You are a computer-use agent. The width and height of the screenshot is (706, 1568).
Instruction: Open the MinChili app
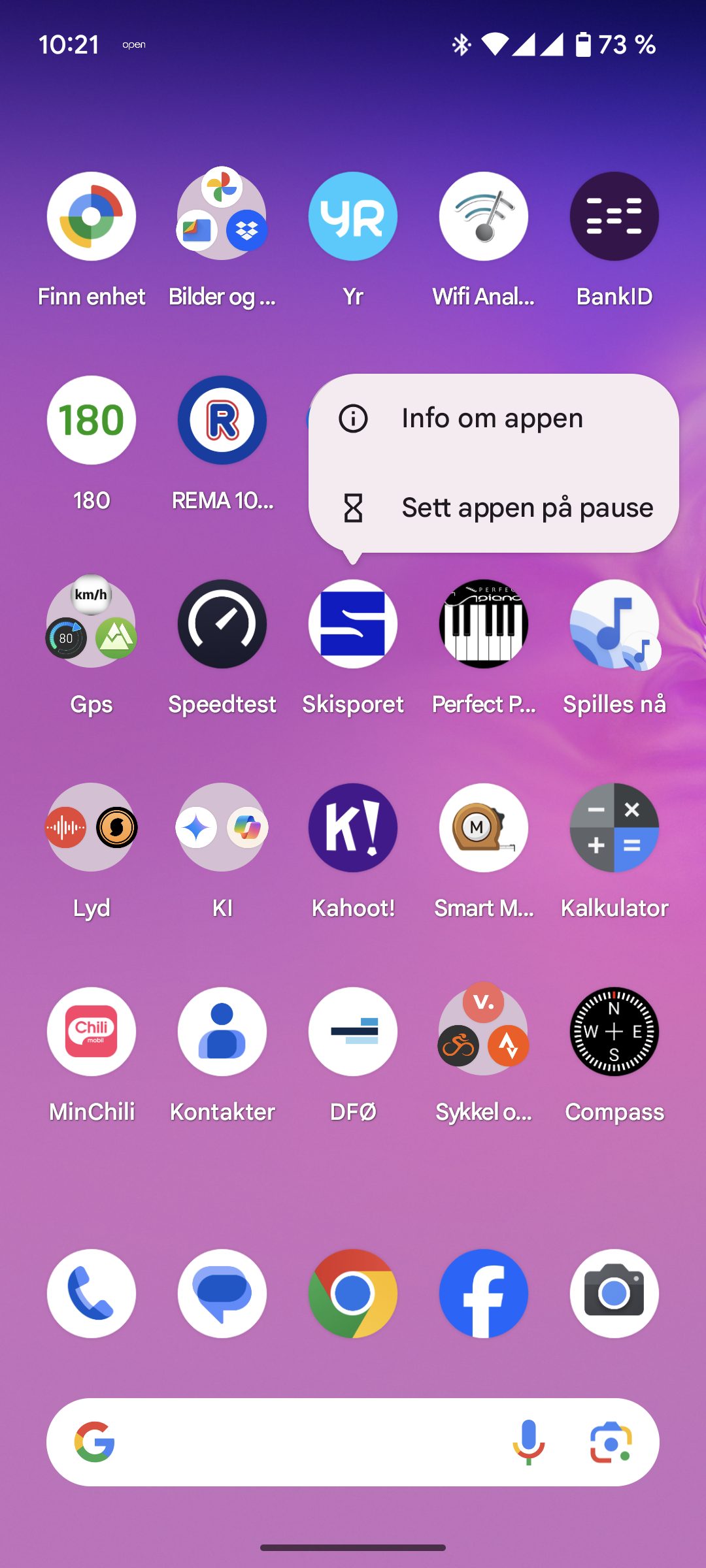[92, 1032]
